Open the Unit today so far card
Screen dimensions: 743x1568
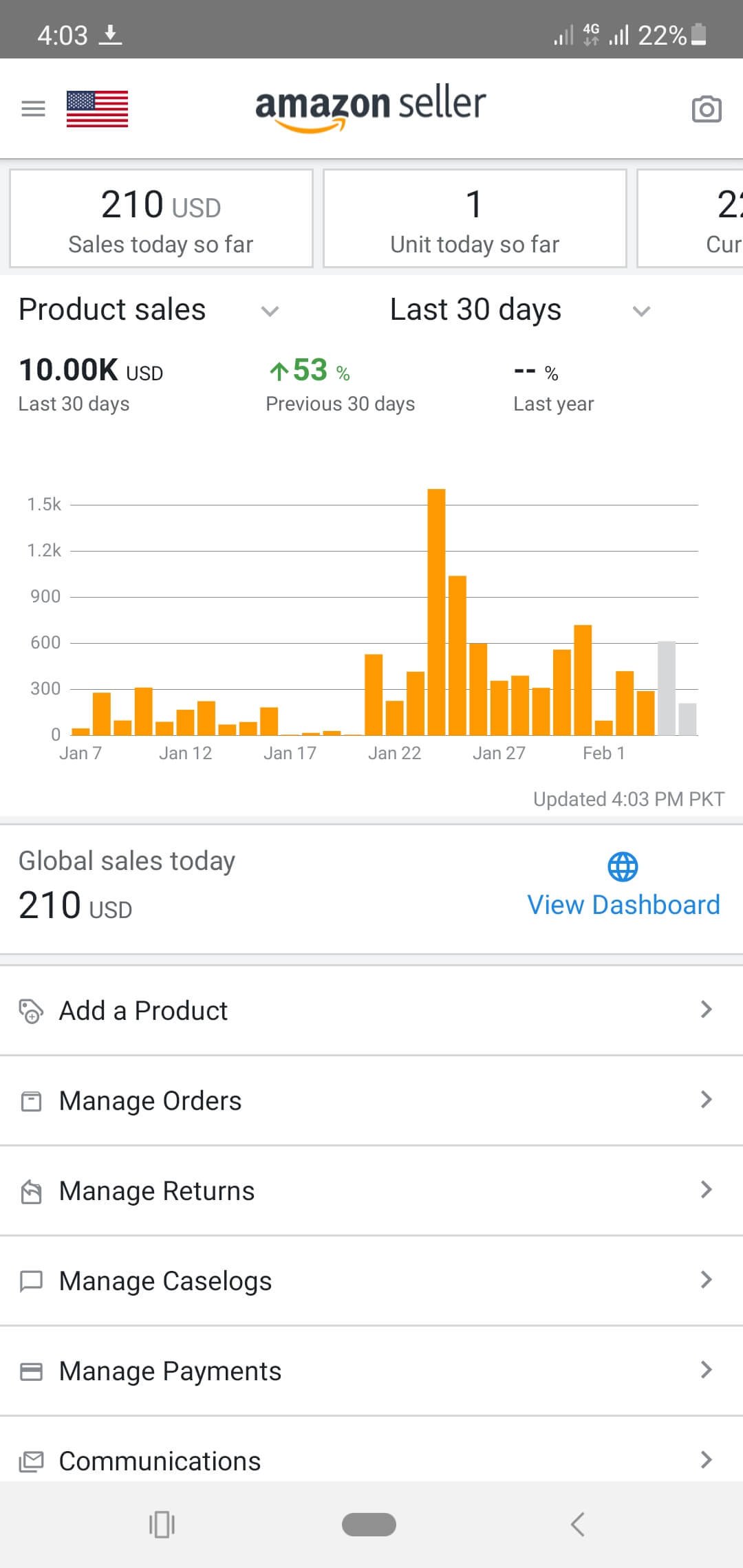point(475,218)
